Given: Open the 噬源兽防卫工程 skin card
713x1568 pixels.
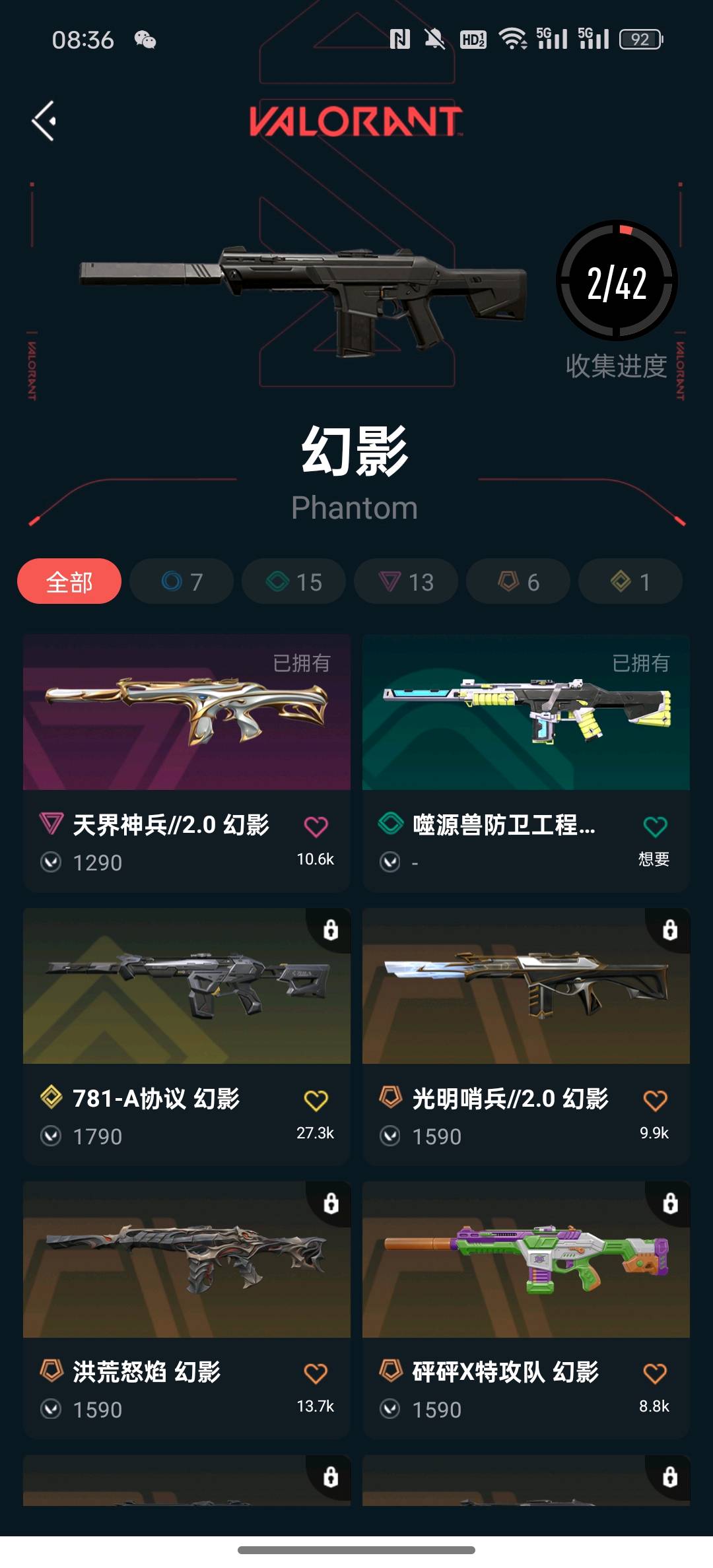Looking at the screenshot, I should click(526, 713).
